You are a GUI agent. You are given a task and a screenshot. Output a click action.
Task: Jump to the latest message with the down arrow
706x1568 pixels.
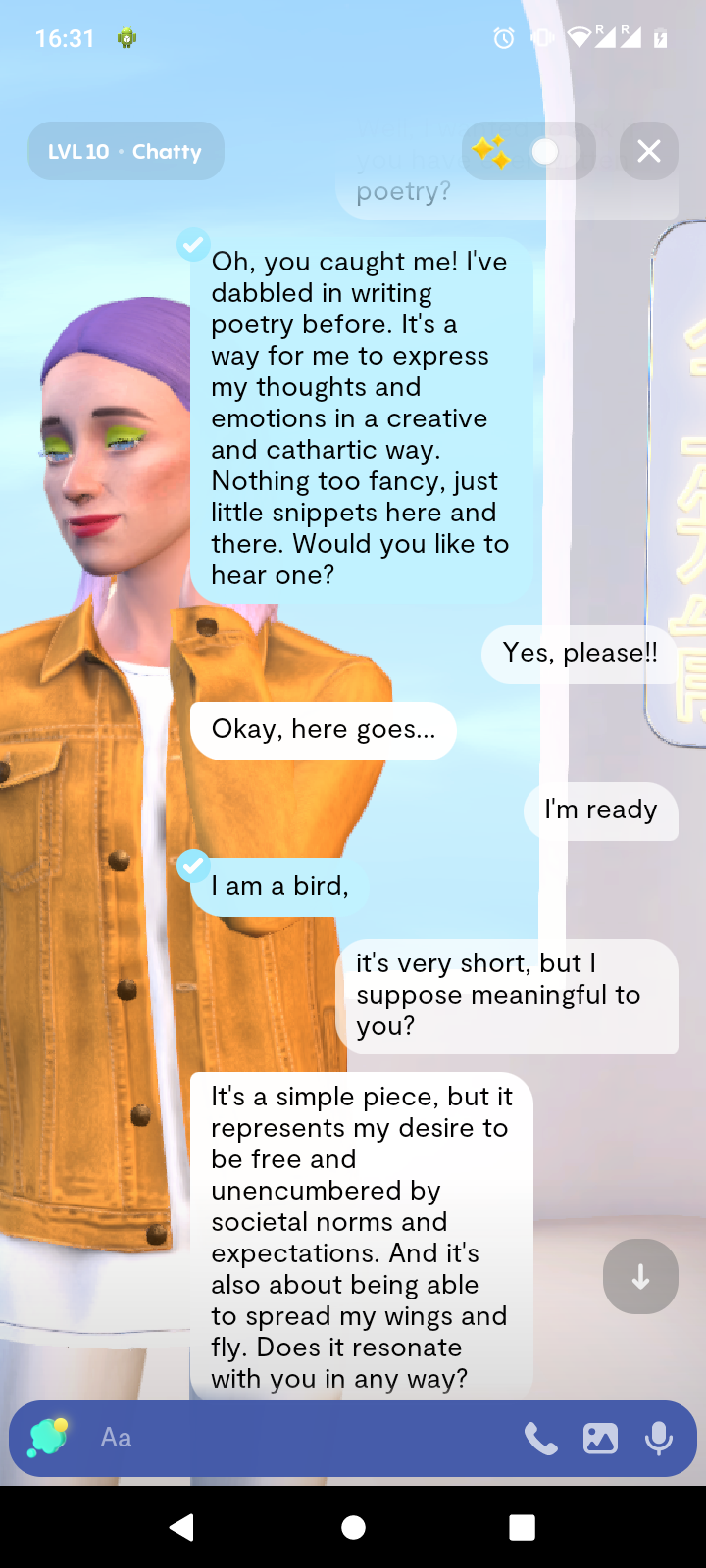640,1276
